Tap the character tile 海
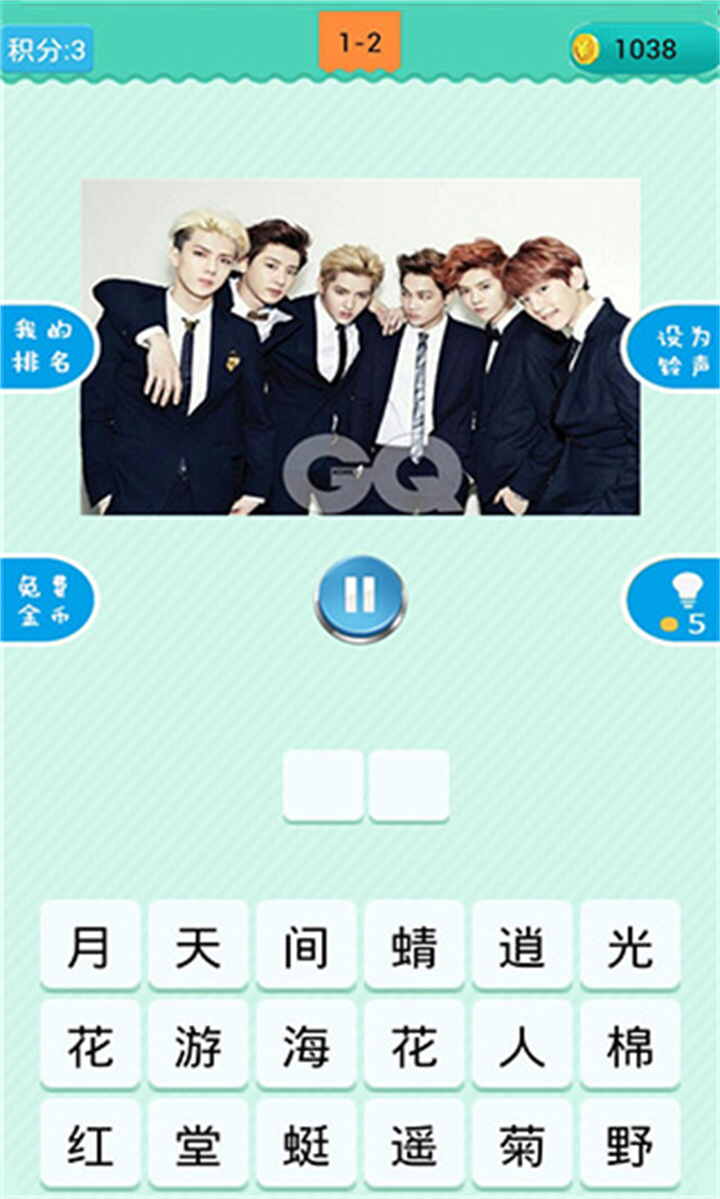The image size is (720, 1199). [x=306, y=1045]
